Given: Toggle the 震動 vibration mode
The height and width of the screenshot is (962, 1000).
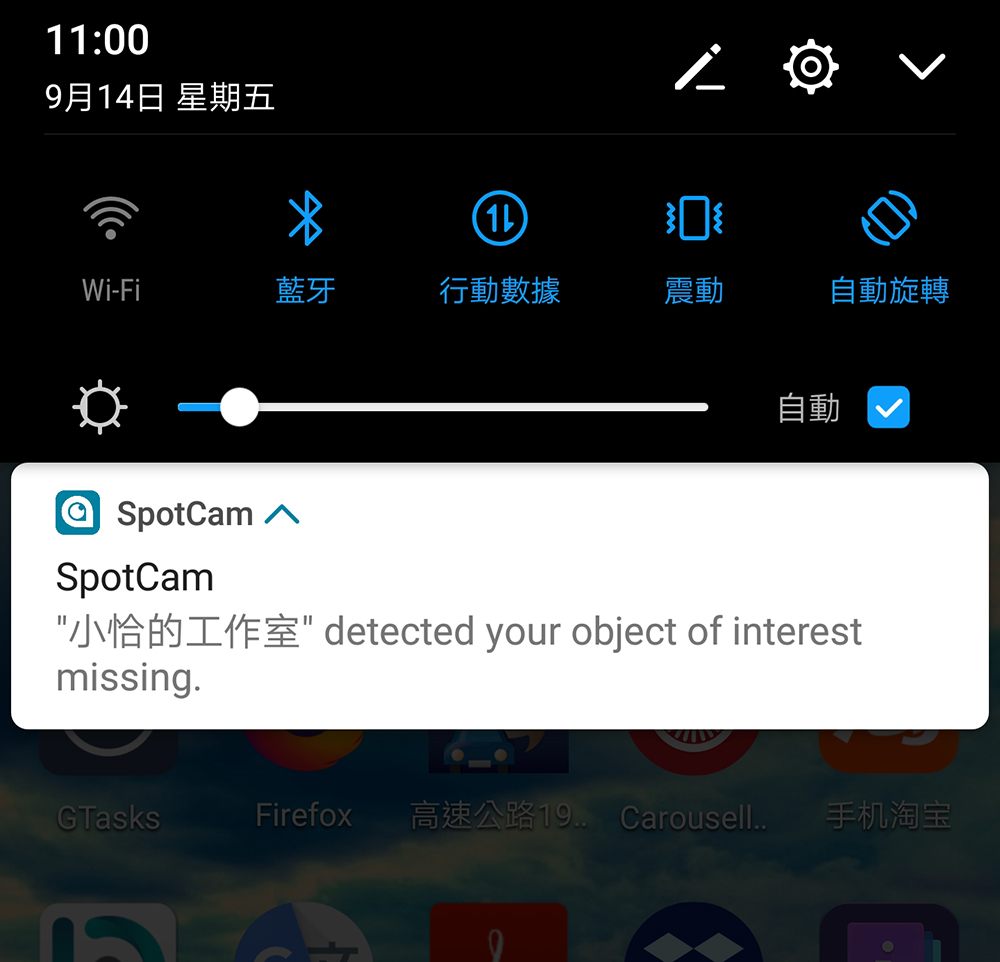Looking at the screenshot, I should click(x=693, y=218).
